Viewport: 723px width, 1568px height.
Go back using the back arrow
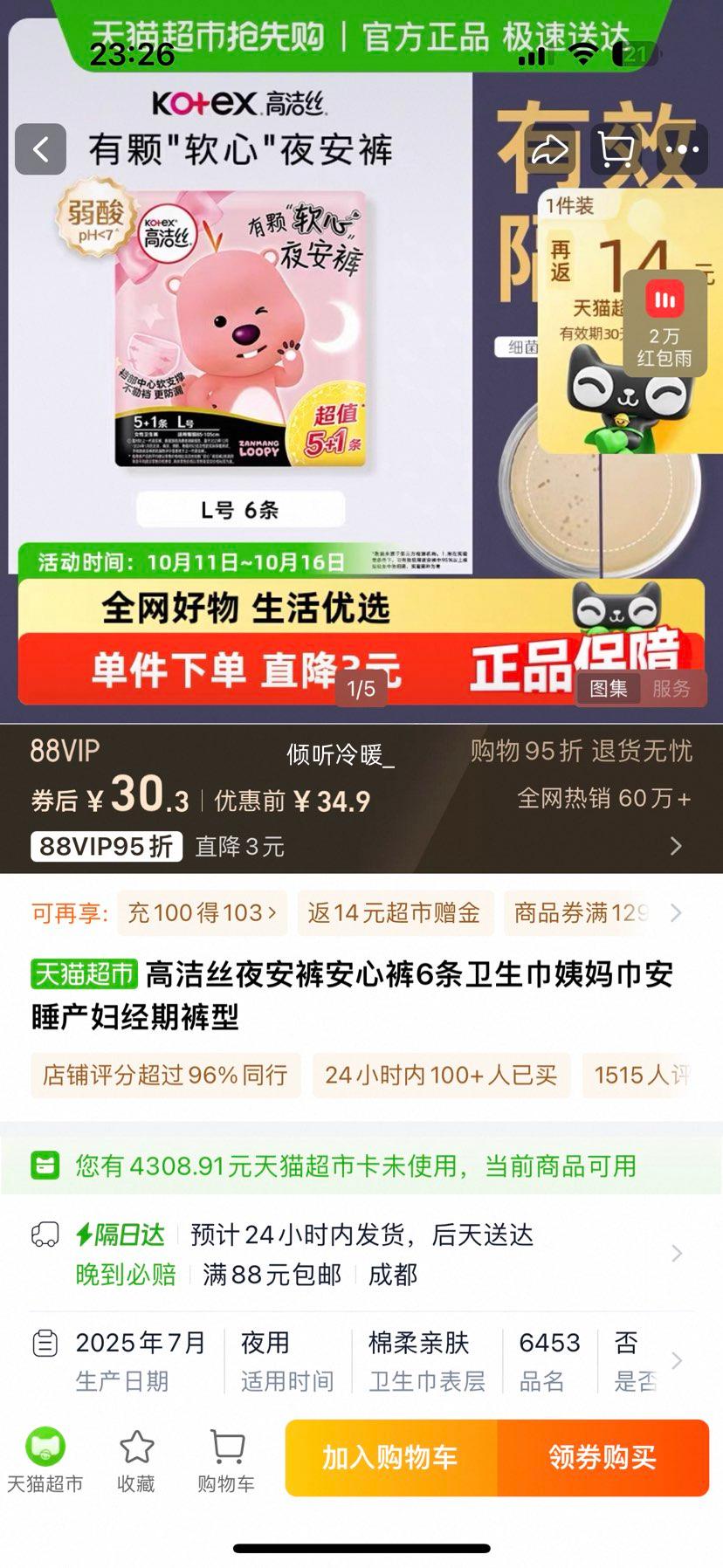point(40,149)
